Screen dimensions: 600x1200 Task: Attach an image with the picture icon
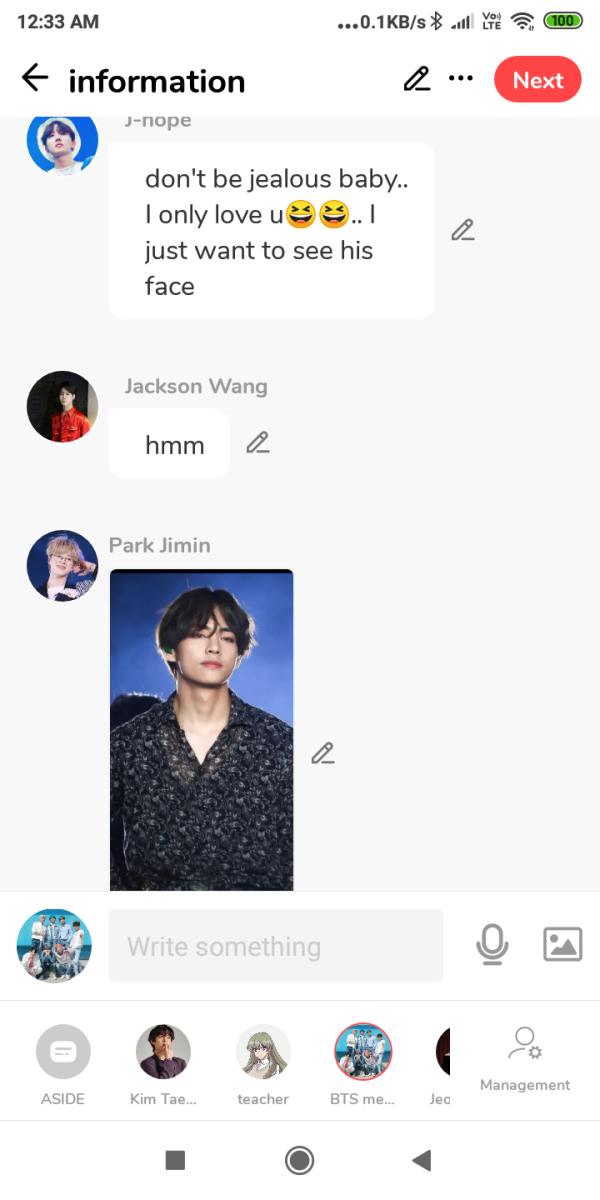point(563,944)
